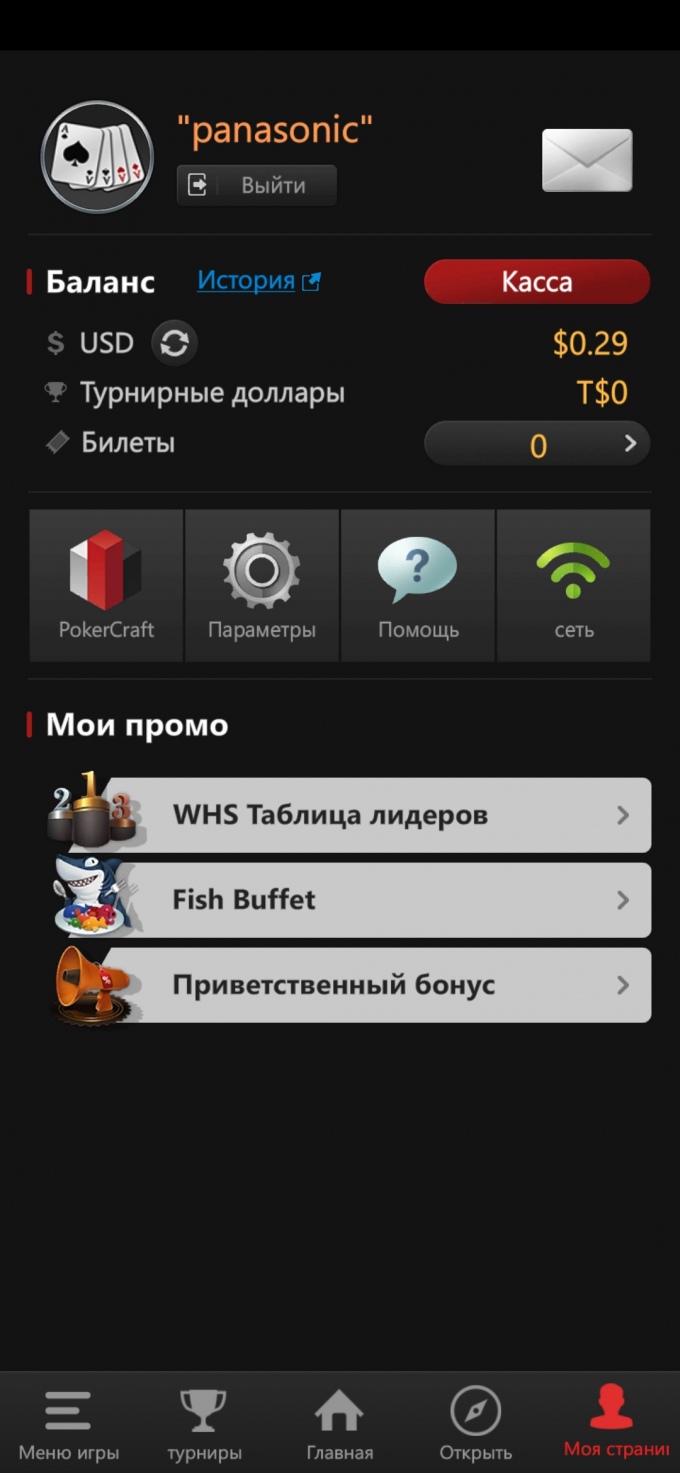Open the сеть network tile
This screenshot has width=680, height=1473.
(574, 586)
